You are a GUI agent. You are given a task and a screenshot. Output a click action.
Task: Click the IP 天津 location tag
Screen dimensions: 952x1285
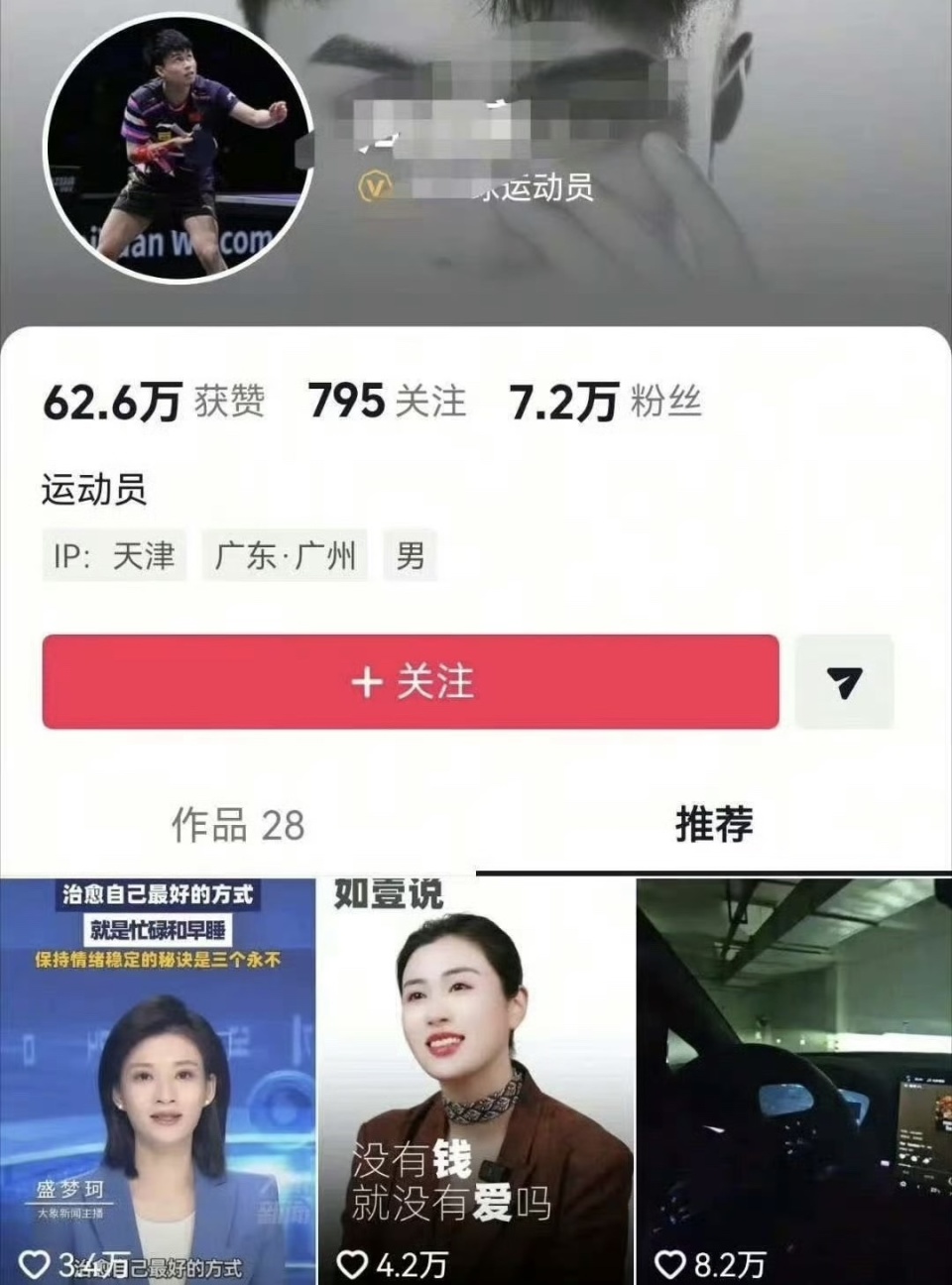click(115, 557)
